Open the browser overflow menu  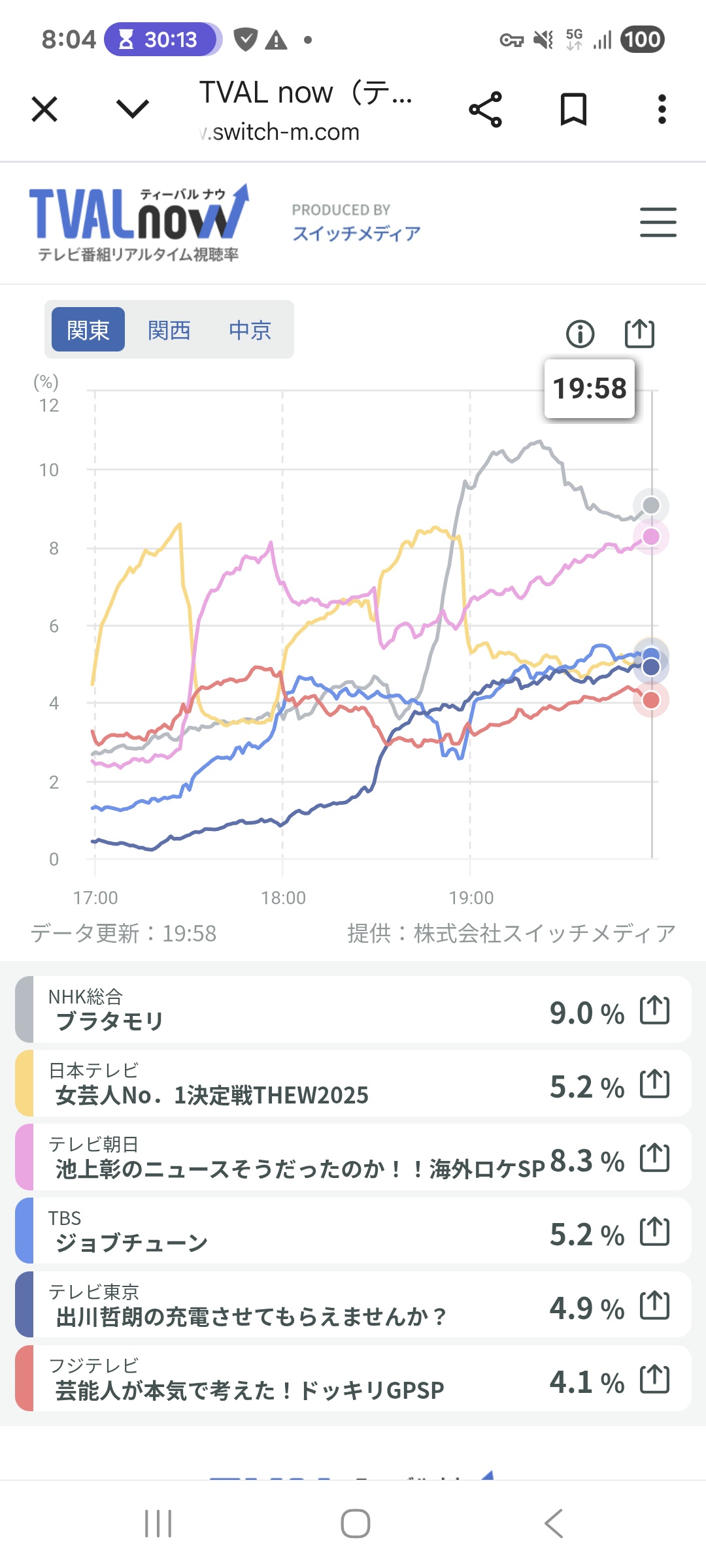tap(662, 109)
